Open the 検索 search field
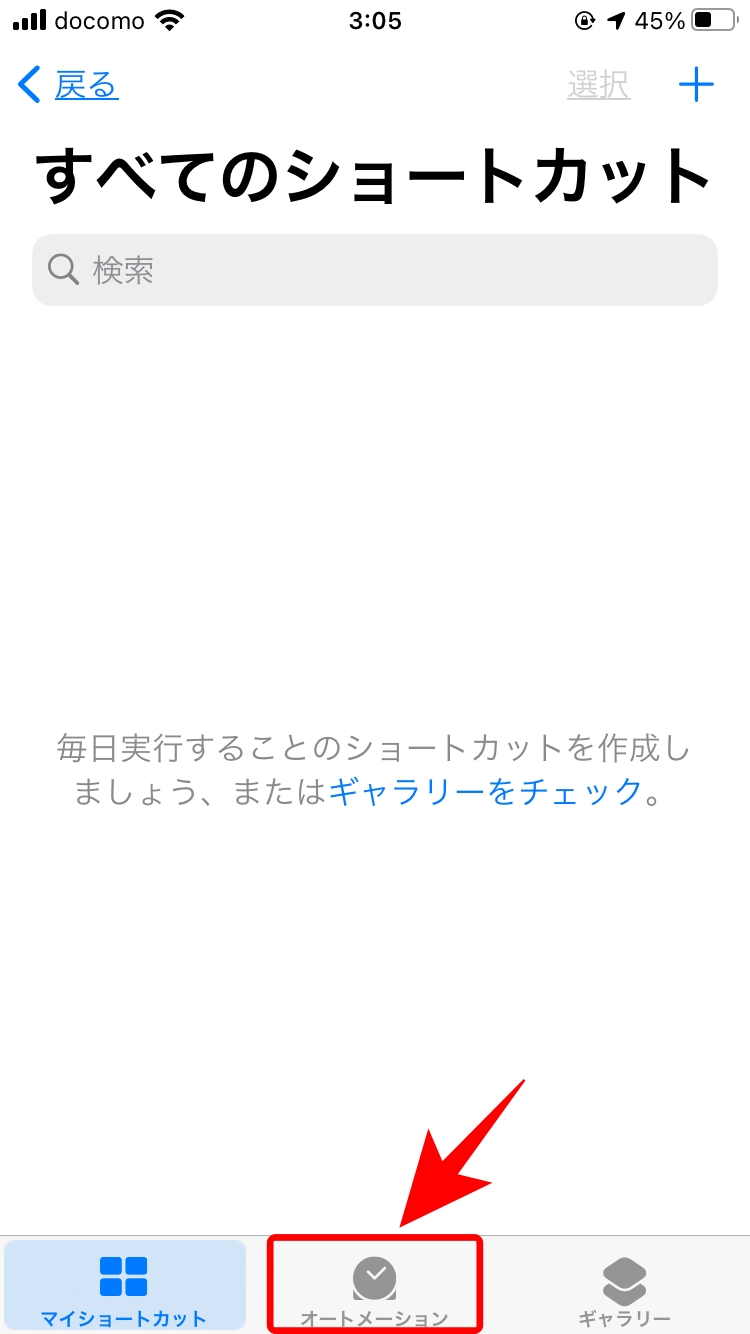The image size is (750, 1334). pos(375,270)
